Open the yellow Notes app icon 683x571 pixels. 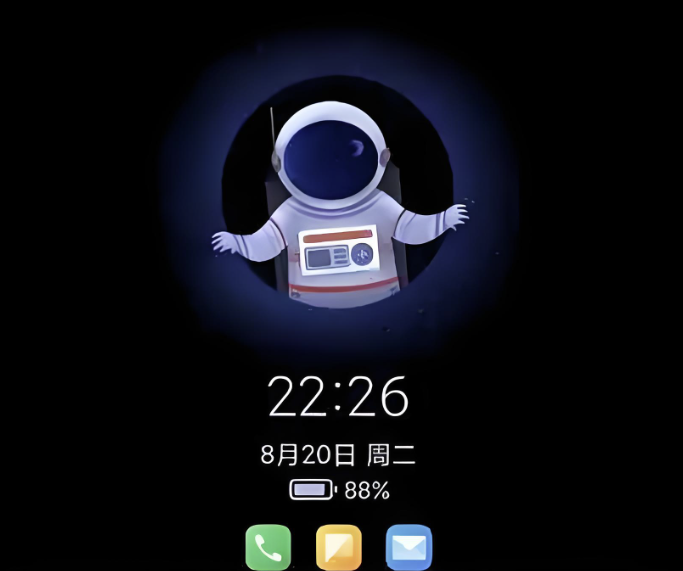[338, 548]
